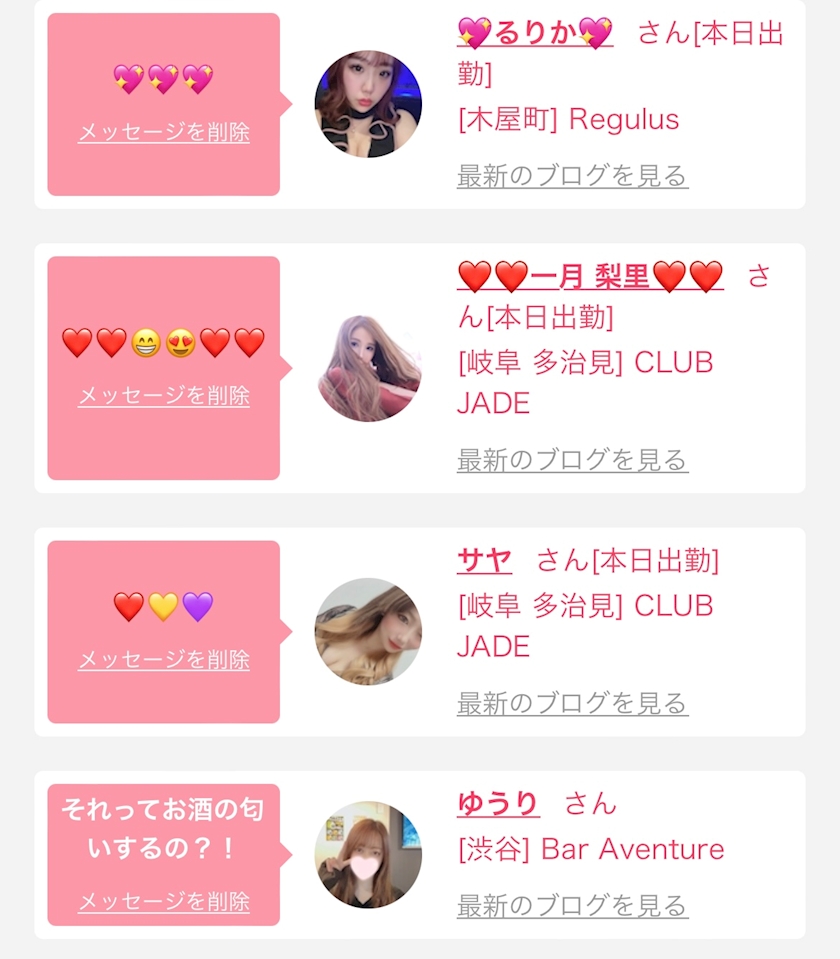Tap 一月 梨里's profile photo
This screenshot has height=959, width=840.
(x=368, y=368)
